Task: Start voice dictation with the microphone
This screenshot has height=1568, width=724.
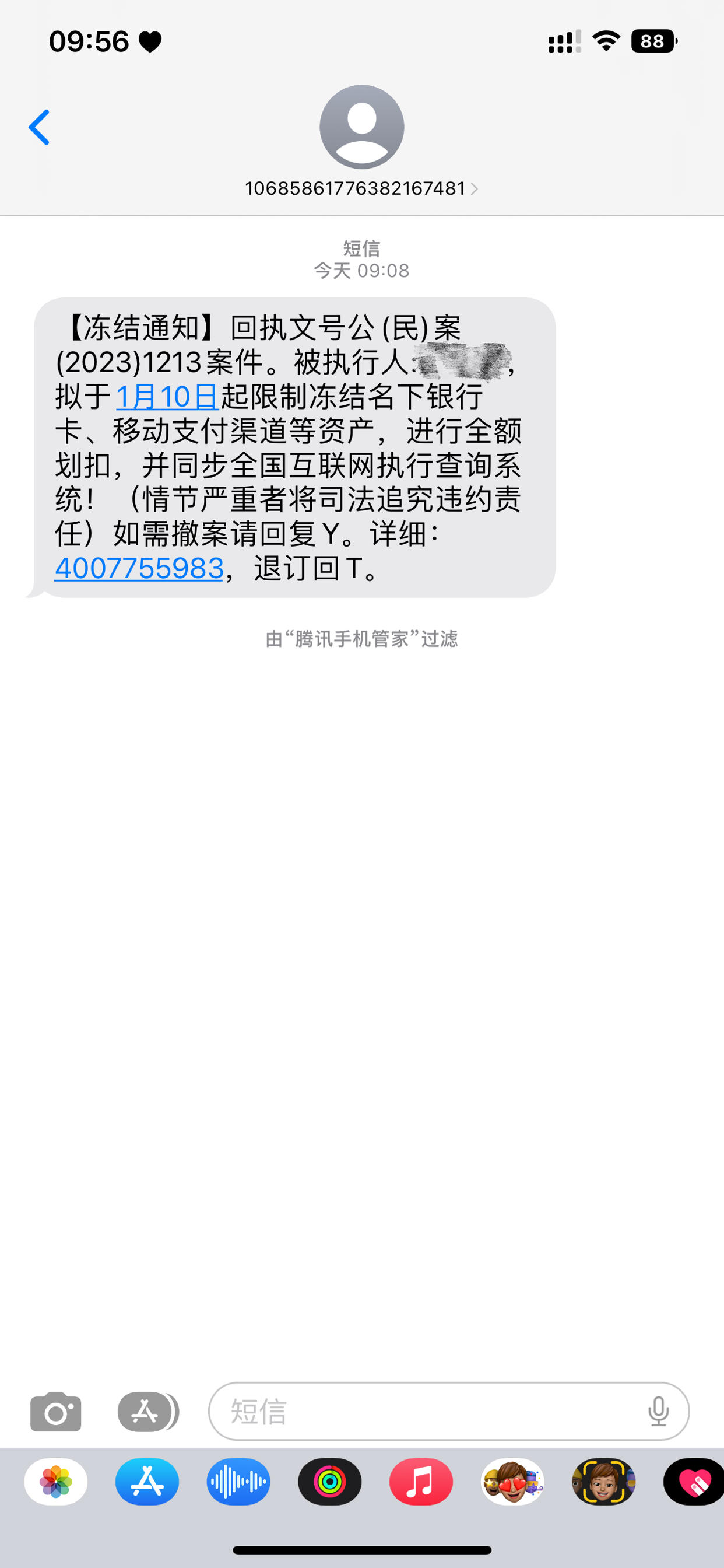Action: point(658,1412)
